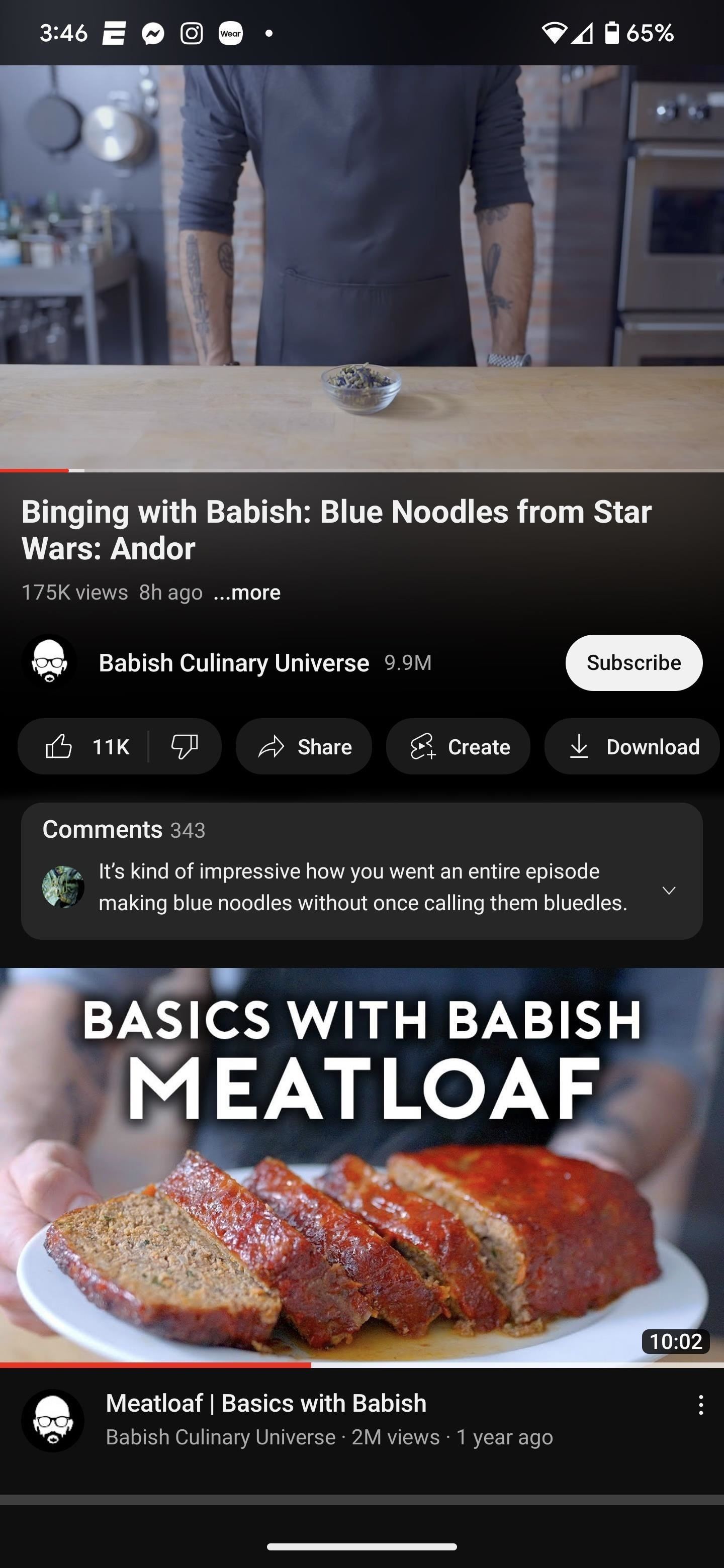Open the Meatloaf Basics with Babish video

tap(361, 1165)
